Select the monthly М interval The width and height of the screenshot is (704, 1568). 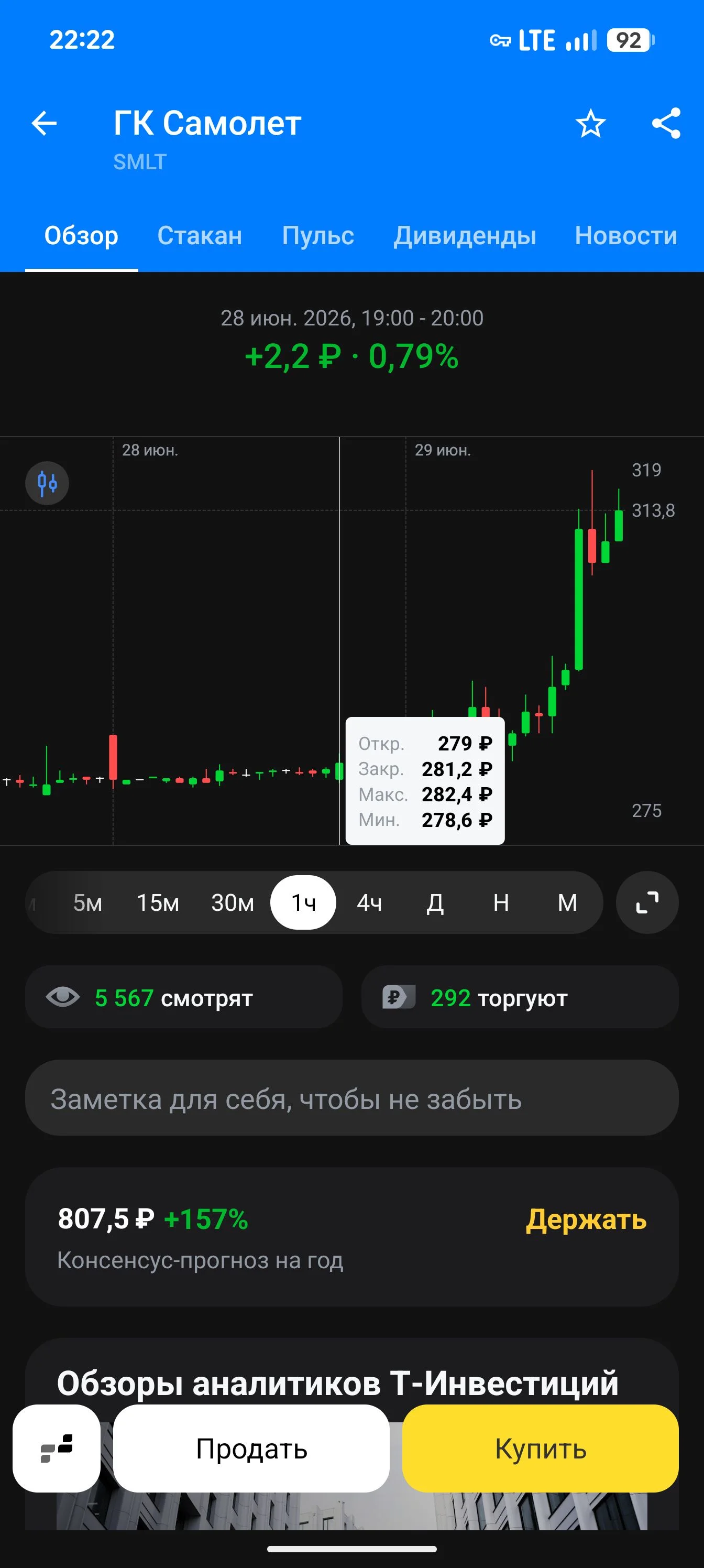pyautogui.click(x=567, y=902)
